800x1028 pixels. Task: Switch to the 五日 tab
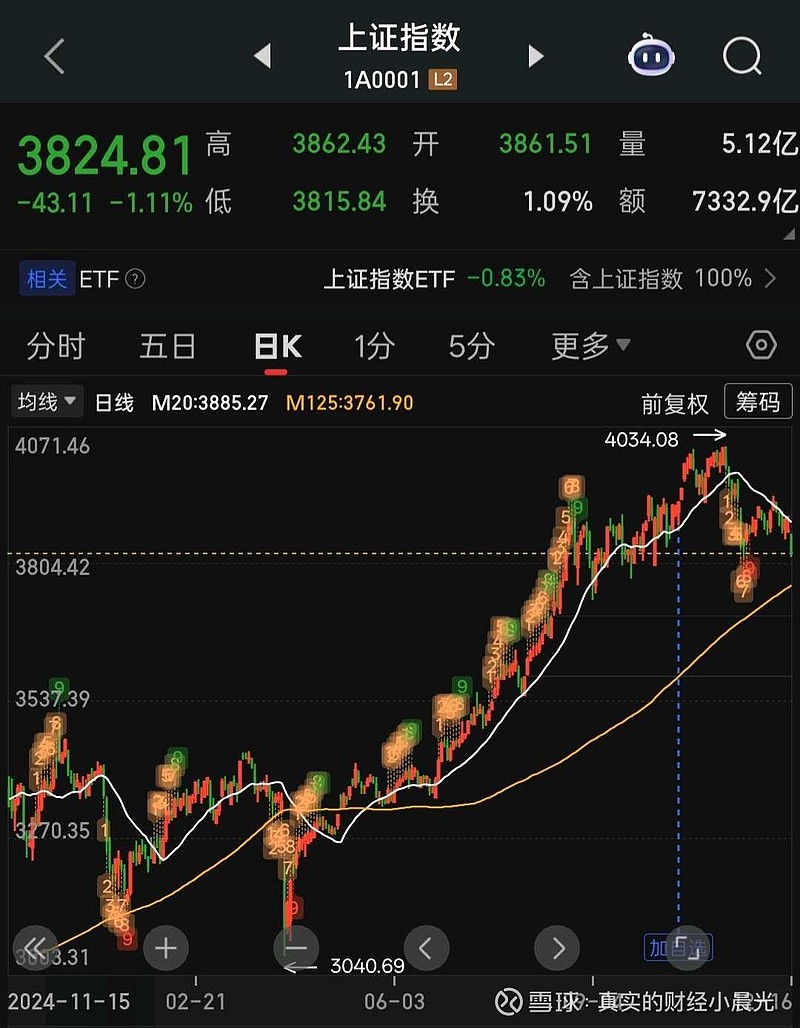(166, 344)
